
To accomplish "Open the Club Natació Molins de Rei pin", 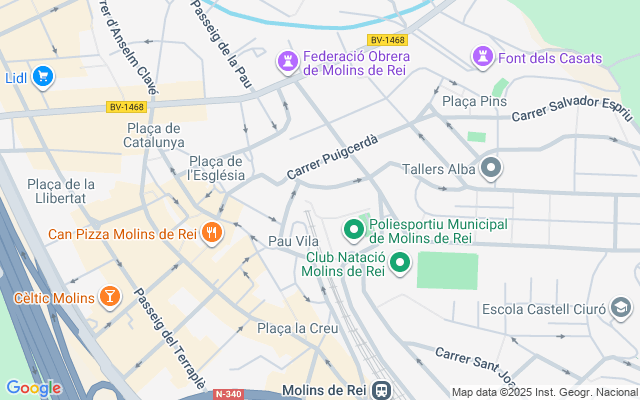I will pos(400,263).
